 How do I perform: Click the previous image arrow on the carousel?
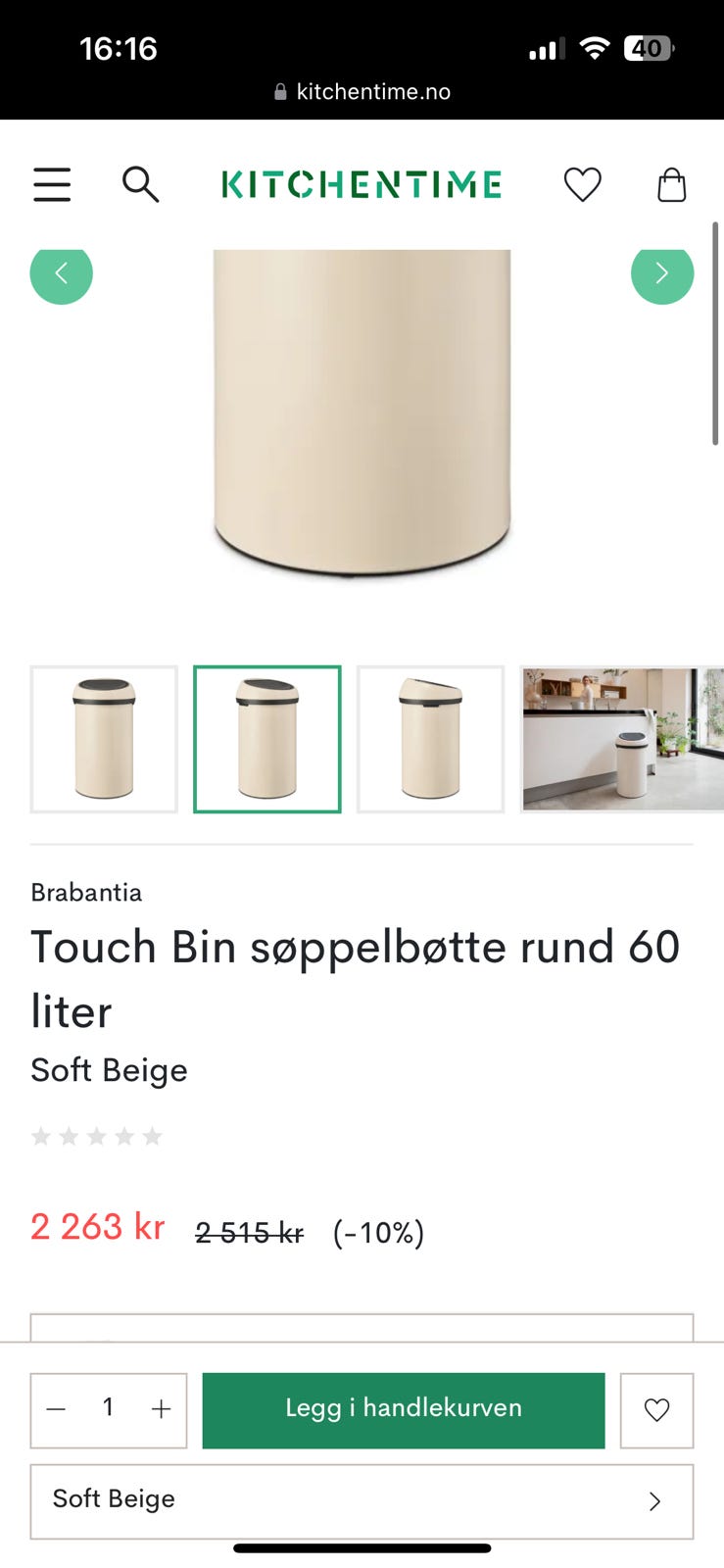pyautogui.click(x=61, y=274)
